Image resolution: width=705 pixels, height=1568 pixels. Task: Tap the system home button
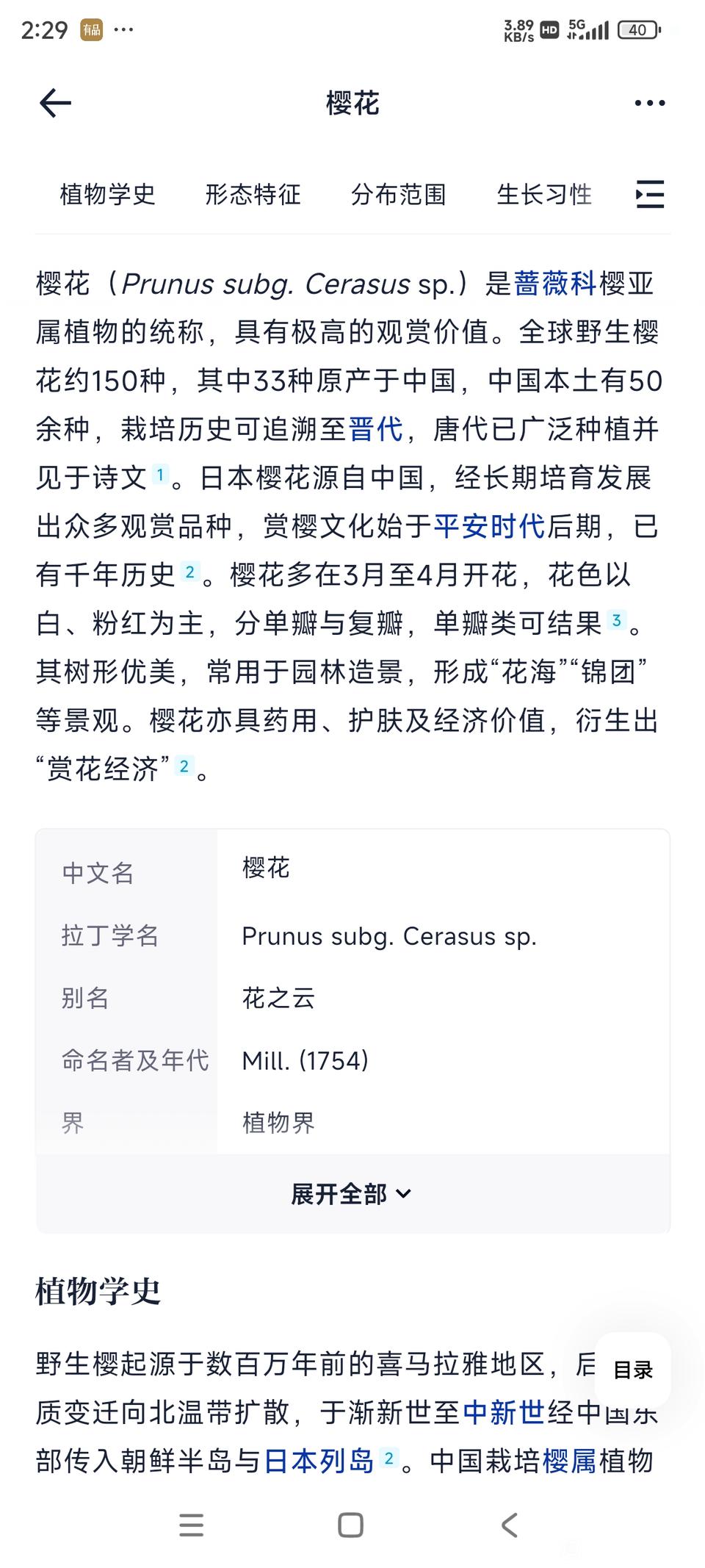[350, 1525]
